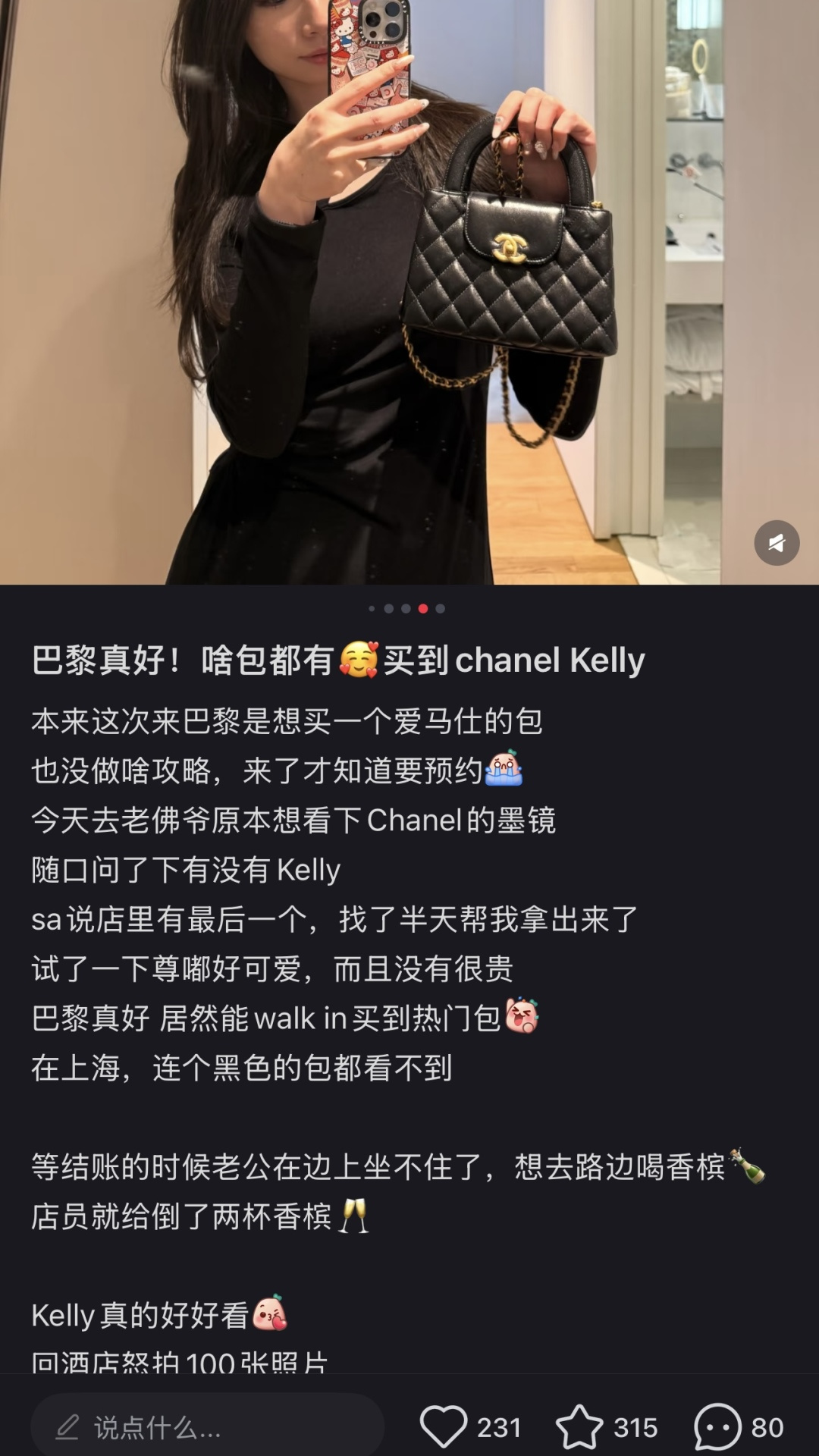Toggle the mute speaker icon on the photo

click(777, 543)
